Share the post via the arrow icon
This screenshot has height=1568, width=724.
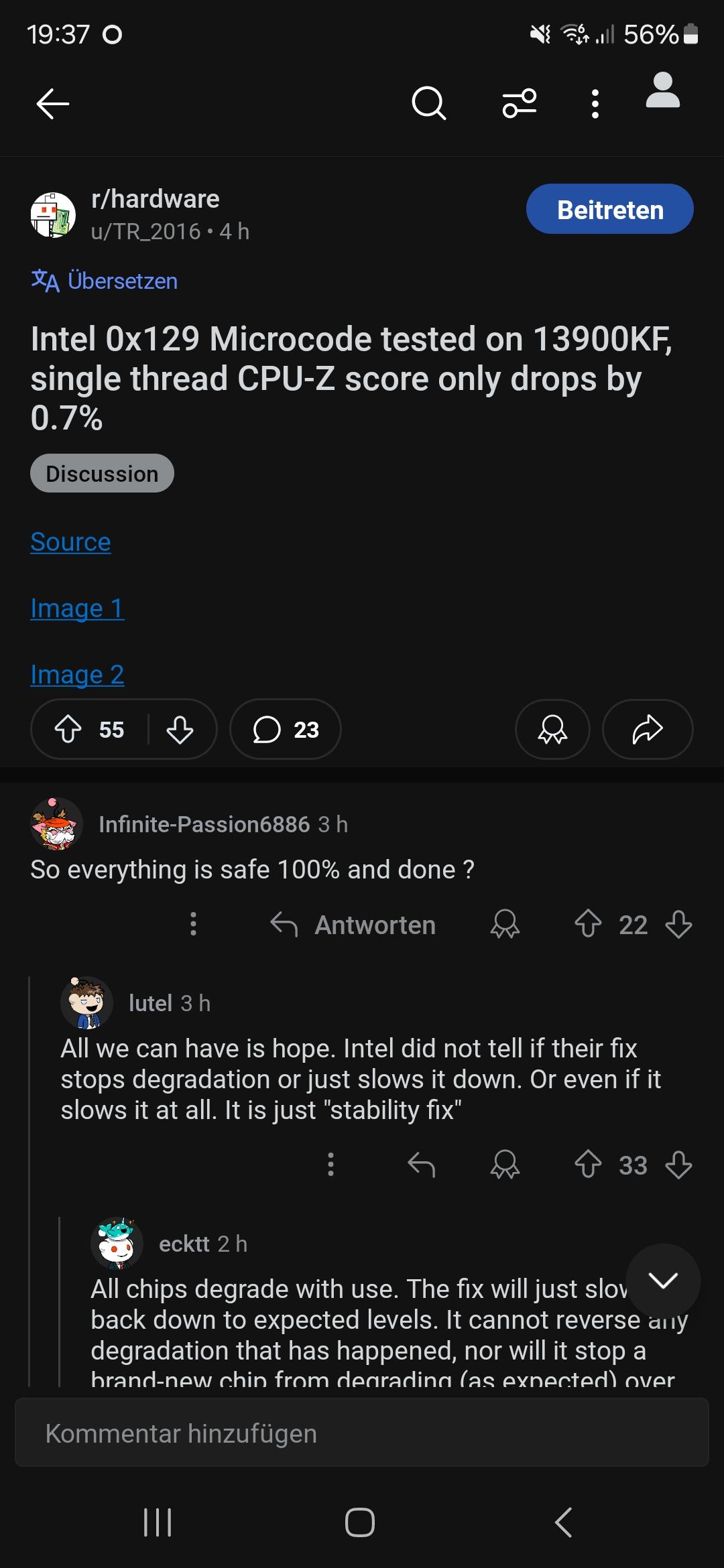(647, 729)
